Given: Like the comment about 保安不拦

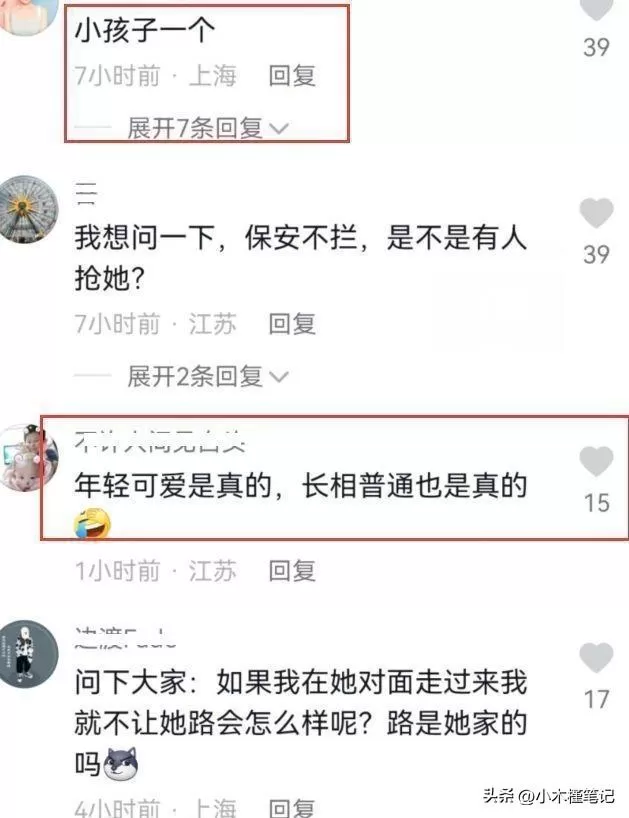Looking at the screenshot, I should click(597, 213).
